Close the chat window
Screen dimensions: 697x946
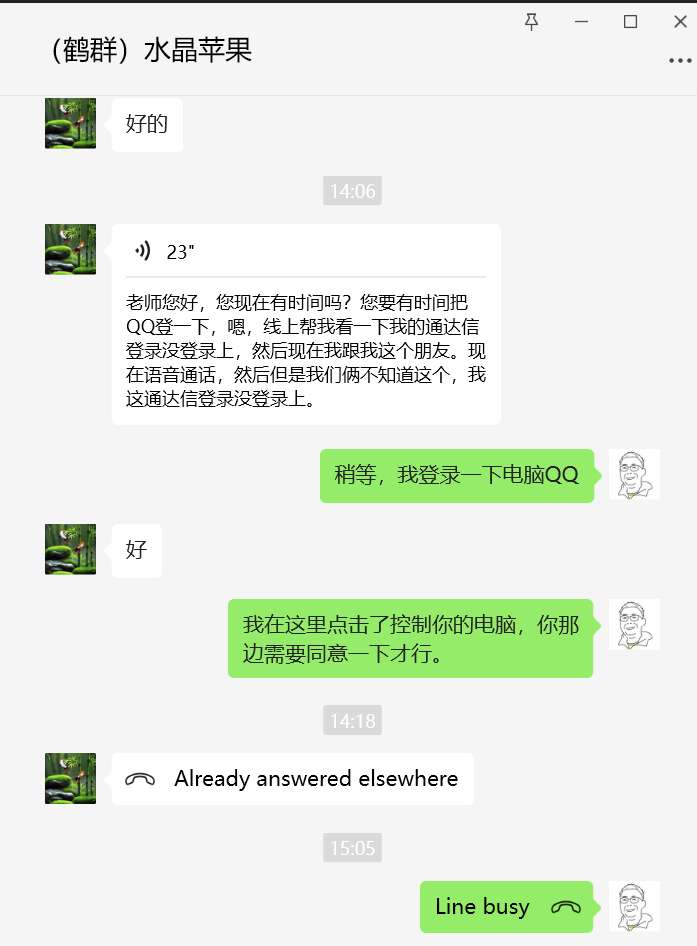click(679, 22)
